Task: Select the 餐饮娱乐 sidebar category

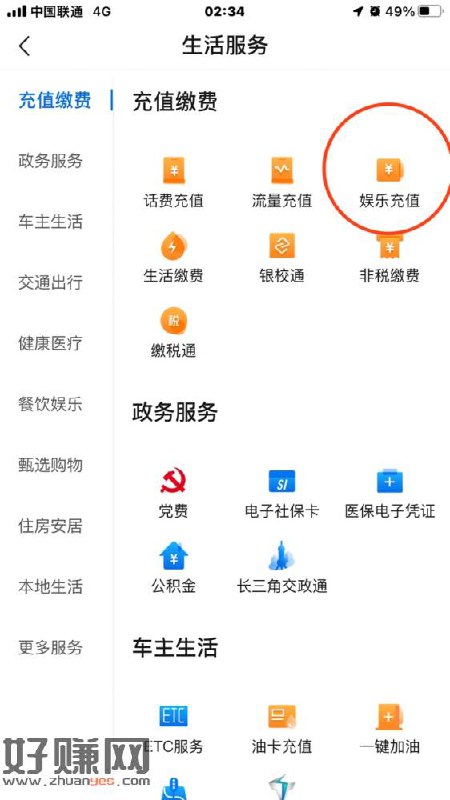Action: pyautogui.click(x=51, y=404)
